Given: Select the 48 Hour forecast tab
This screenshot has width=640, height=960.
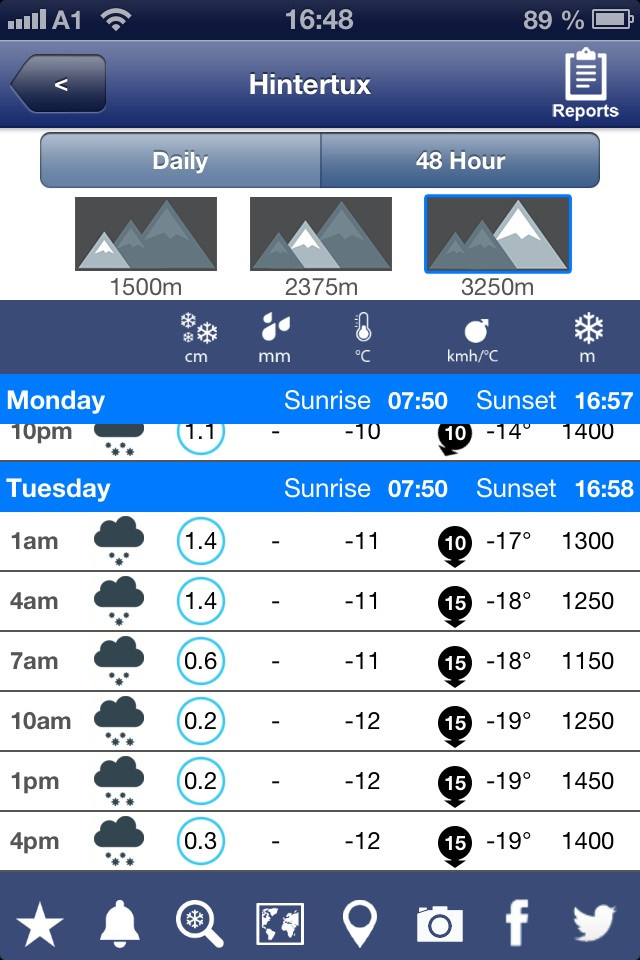Looking at the screenshot, I should 460,161.
